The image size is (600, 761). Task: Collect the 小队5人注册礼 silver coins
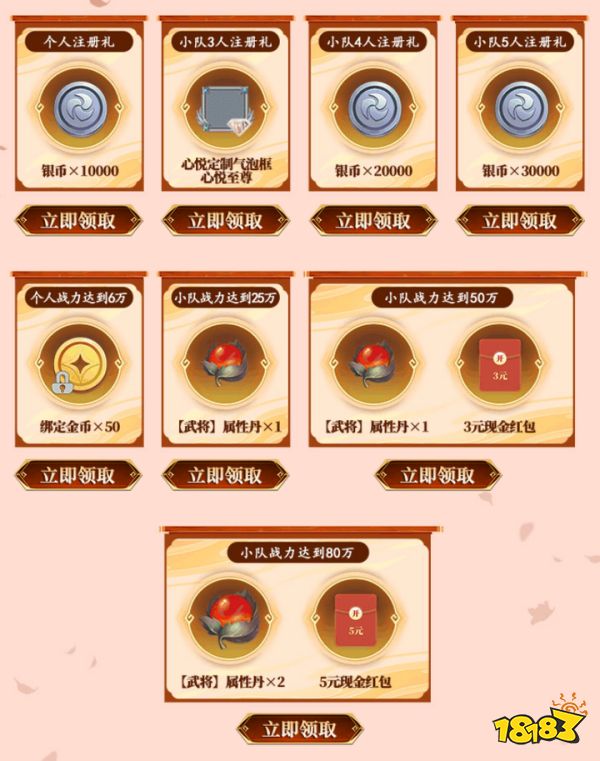pyautogui.click(x=520, y=221)
